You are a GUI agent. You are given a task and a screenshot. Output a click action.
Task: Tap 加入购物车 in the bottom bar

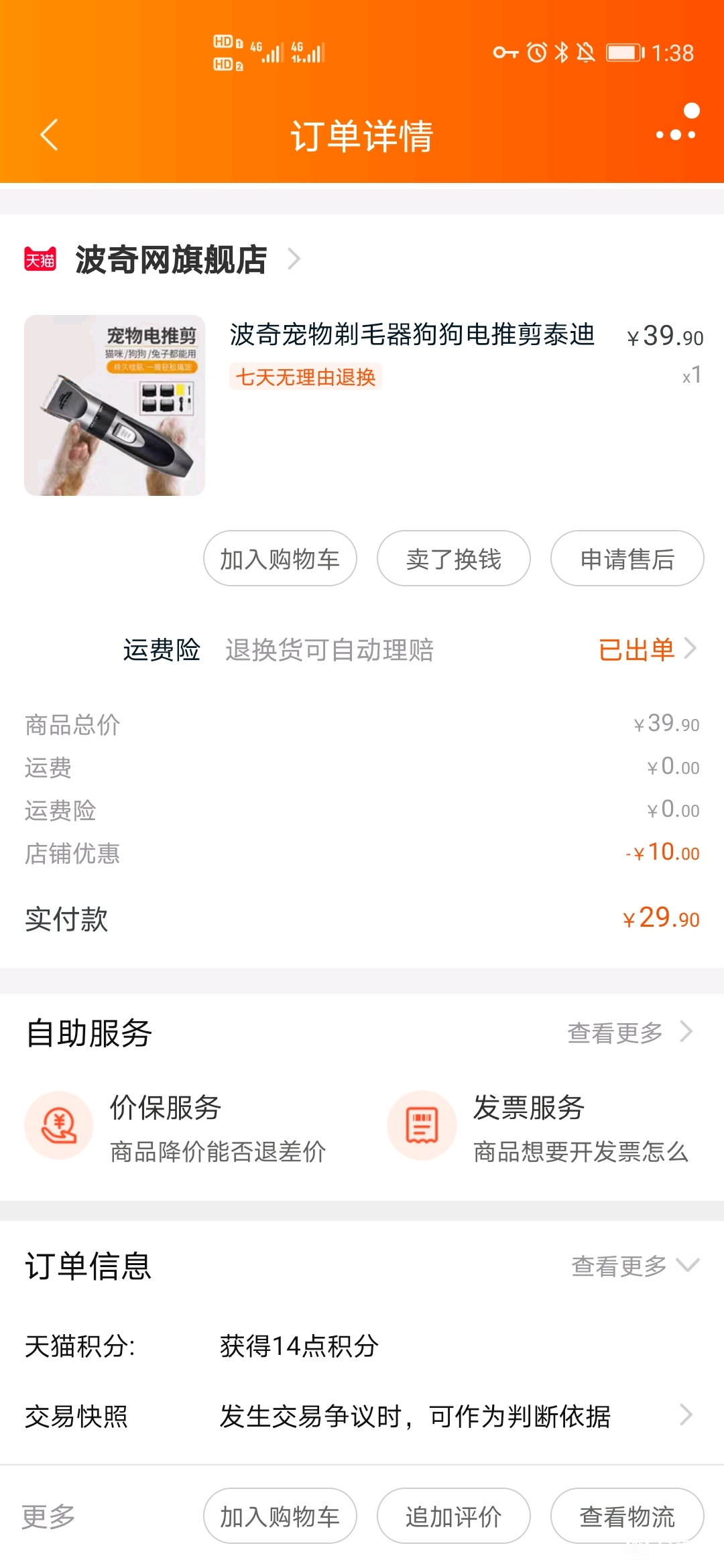280,1516
